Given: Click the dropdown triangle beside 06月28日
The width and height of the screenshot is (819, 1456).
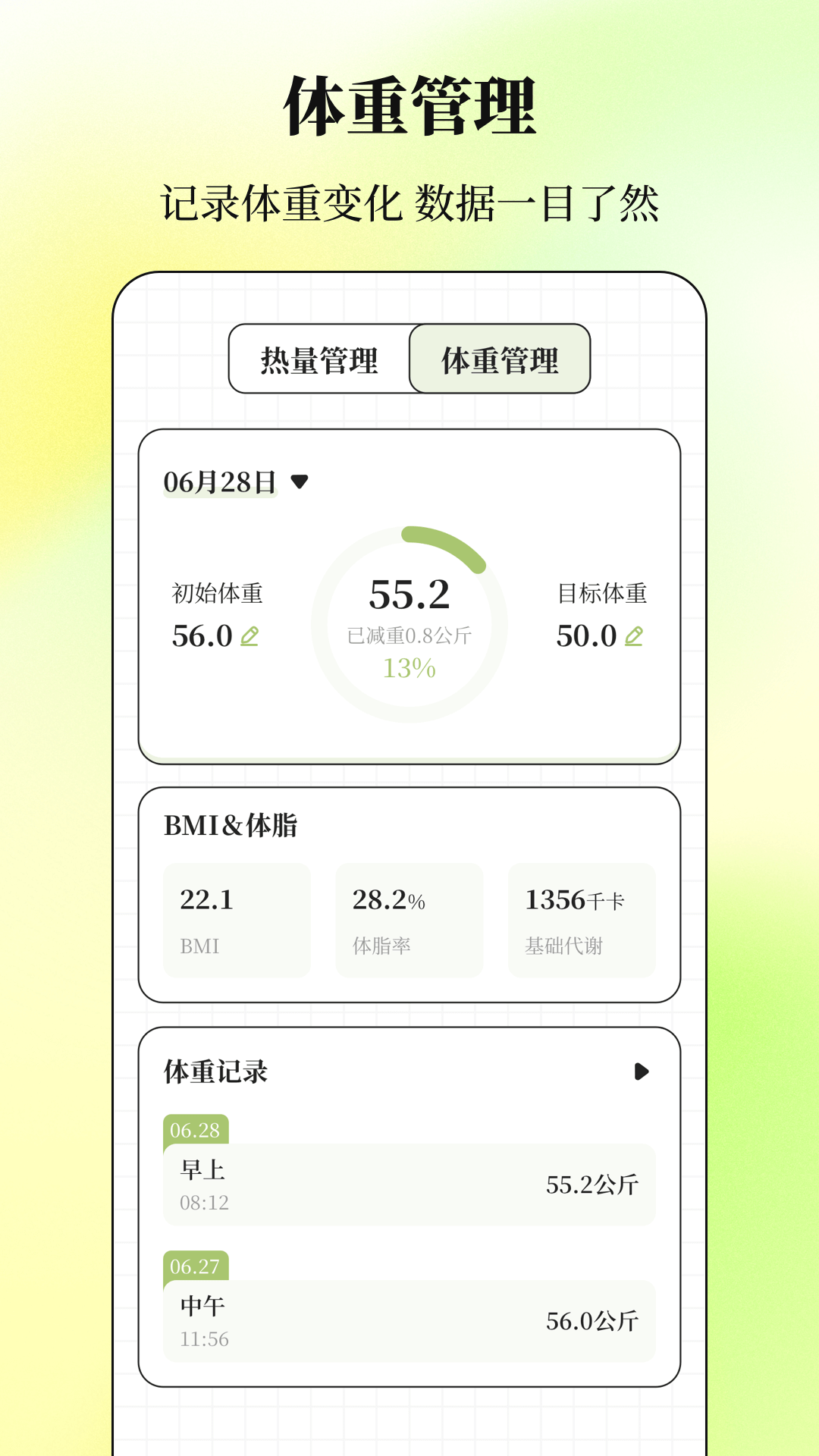Looking at the screenshot, I should click(300, 480).
